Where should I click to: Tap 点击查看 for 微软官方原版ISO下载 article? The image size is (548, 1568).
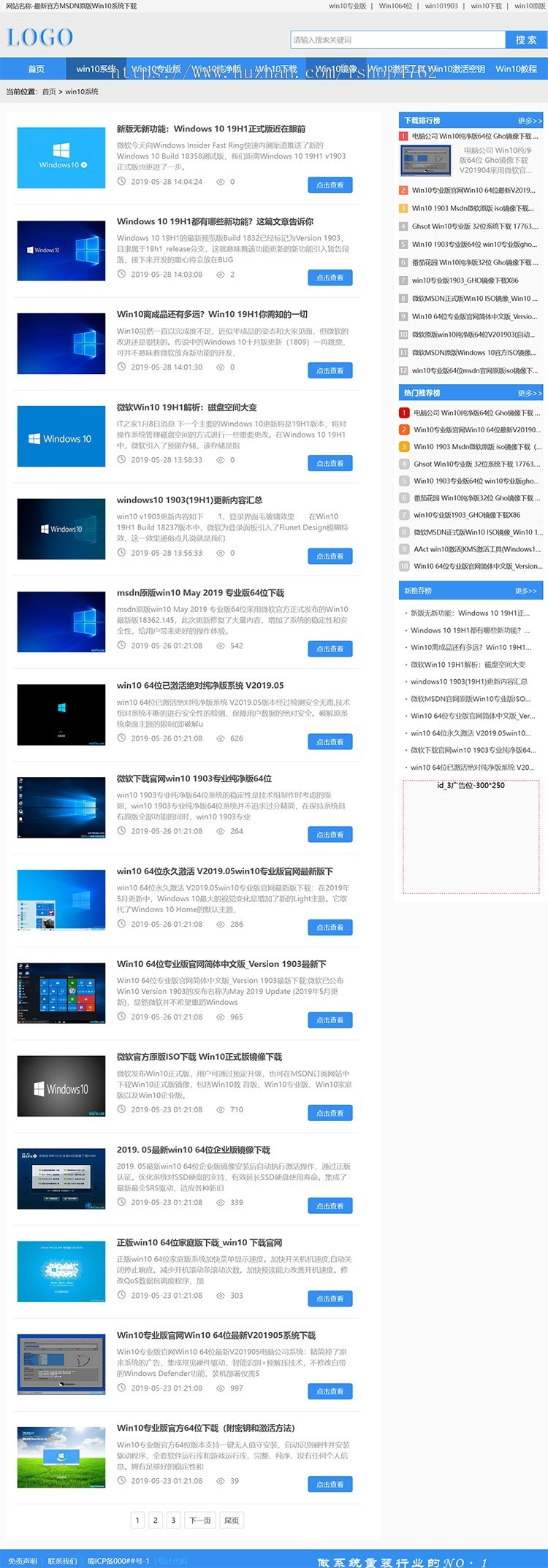click(330, 1114)
